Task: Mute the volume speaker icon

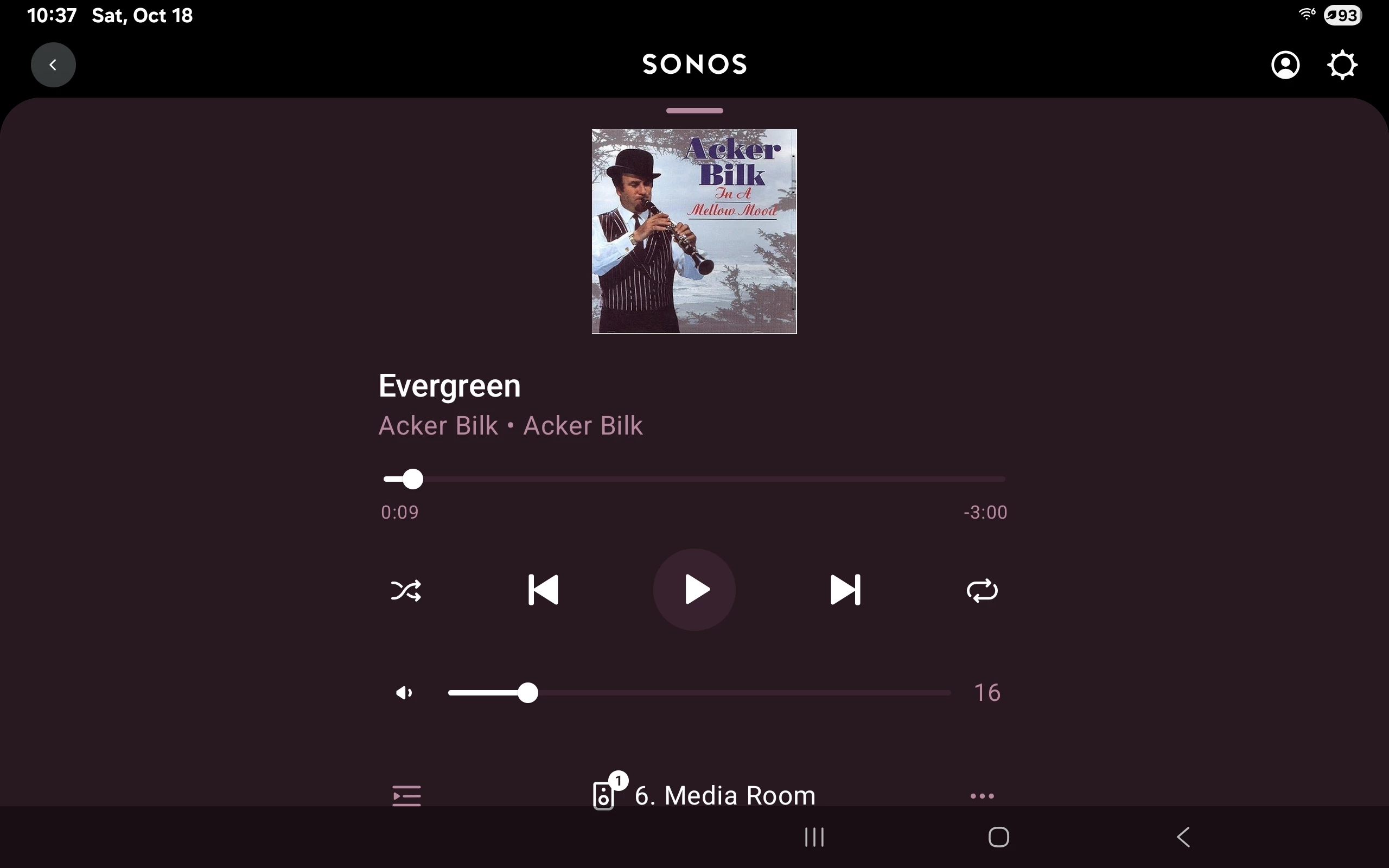Action: [x=404, y=693]
